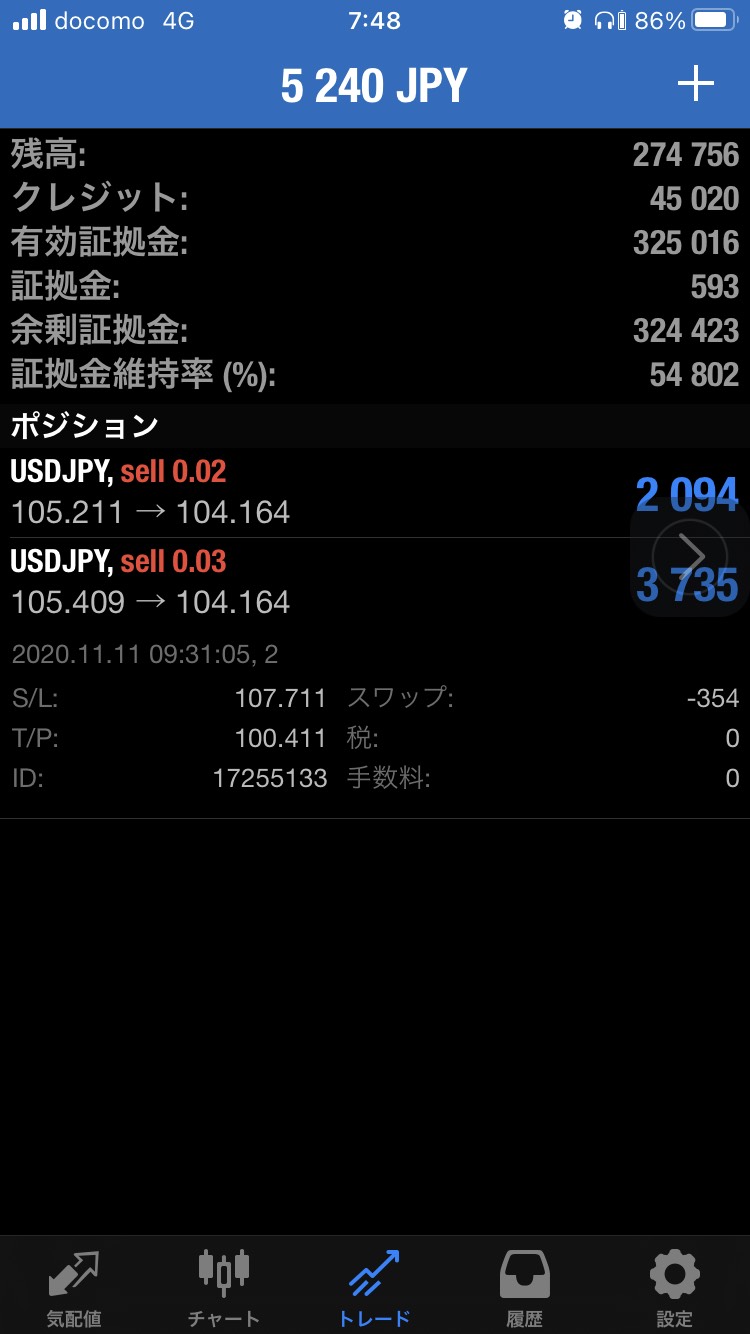Select the トレード trade tab
The width and height of the screenshot is (750, 1334).
374,1287
